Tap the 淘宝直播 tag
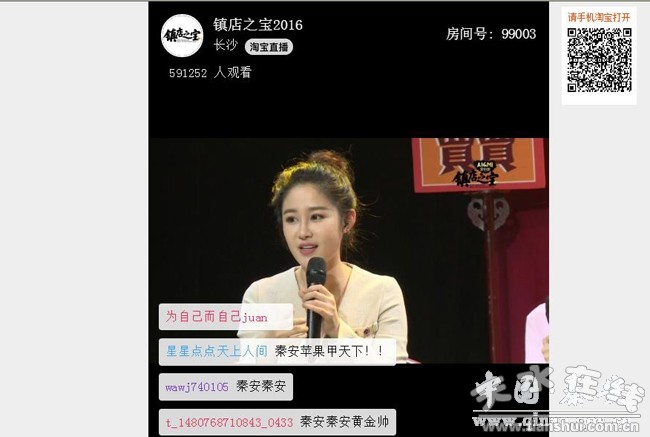Viewport: 650px width, 437px height. [x=269, y=47]
